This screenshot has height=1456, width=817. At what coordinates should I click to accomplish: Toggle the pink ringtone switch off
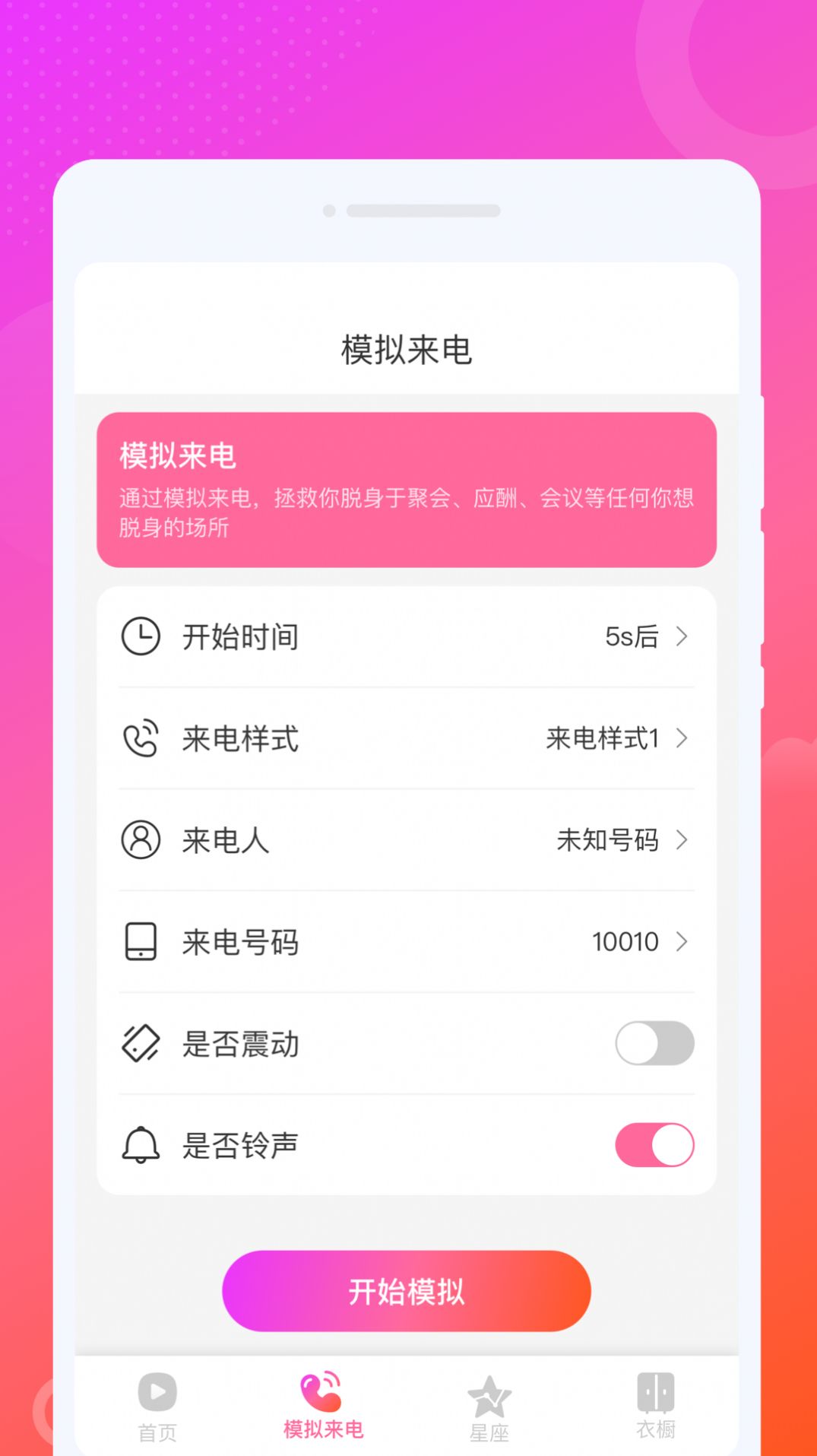tap(654, 1146)
